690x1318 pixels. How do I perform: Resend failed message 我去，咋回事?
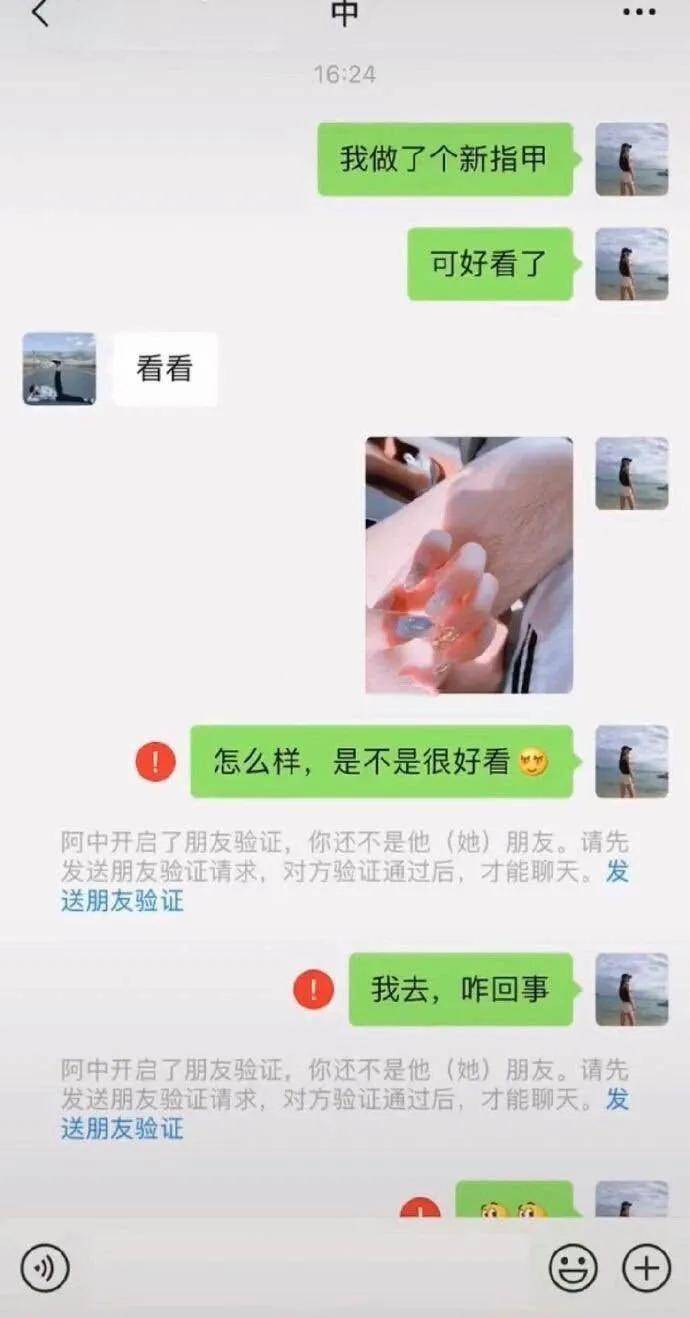coord(313,990)
